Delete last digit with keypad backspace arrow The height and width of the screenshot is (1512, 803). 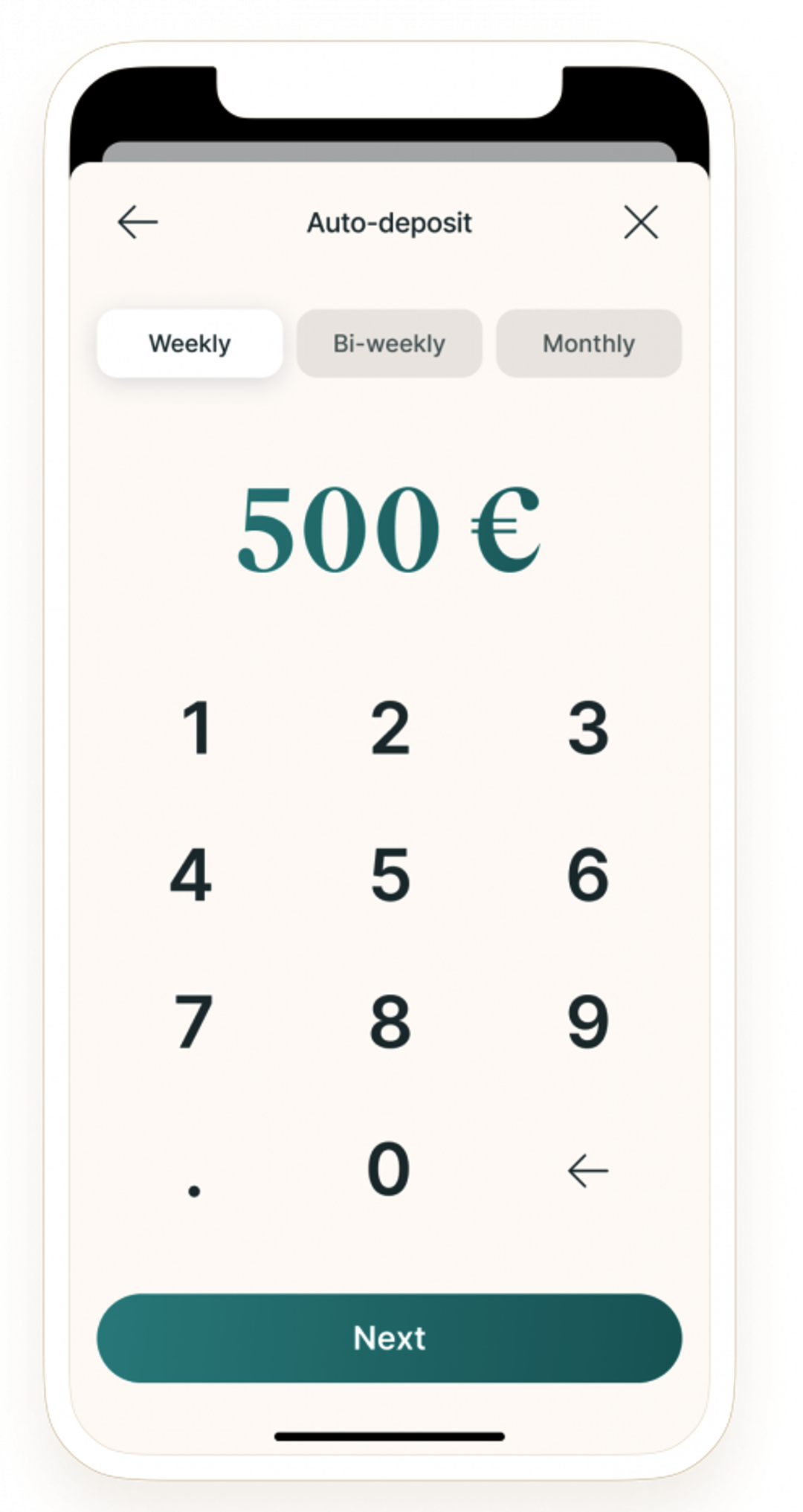pyautogui.click(x=588, y=1171)
